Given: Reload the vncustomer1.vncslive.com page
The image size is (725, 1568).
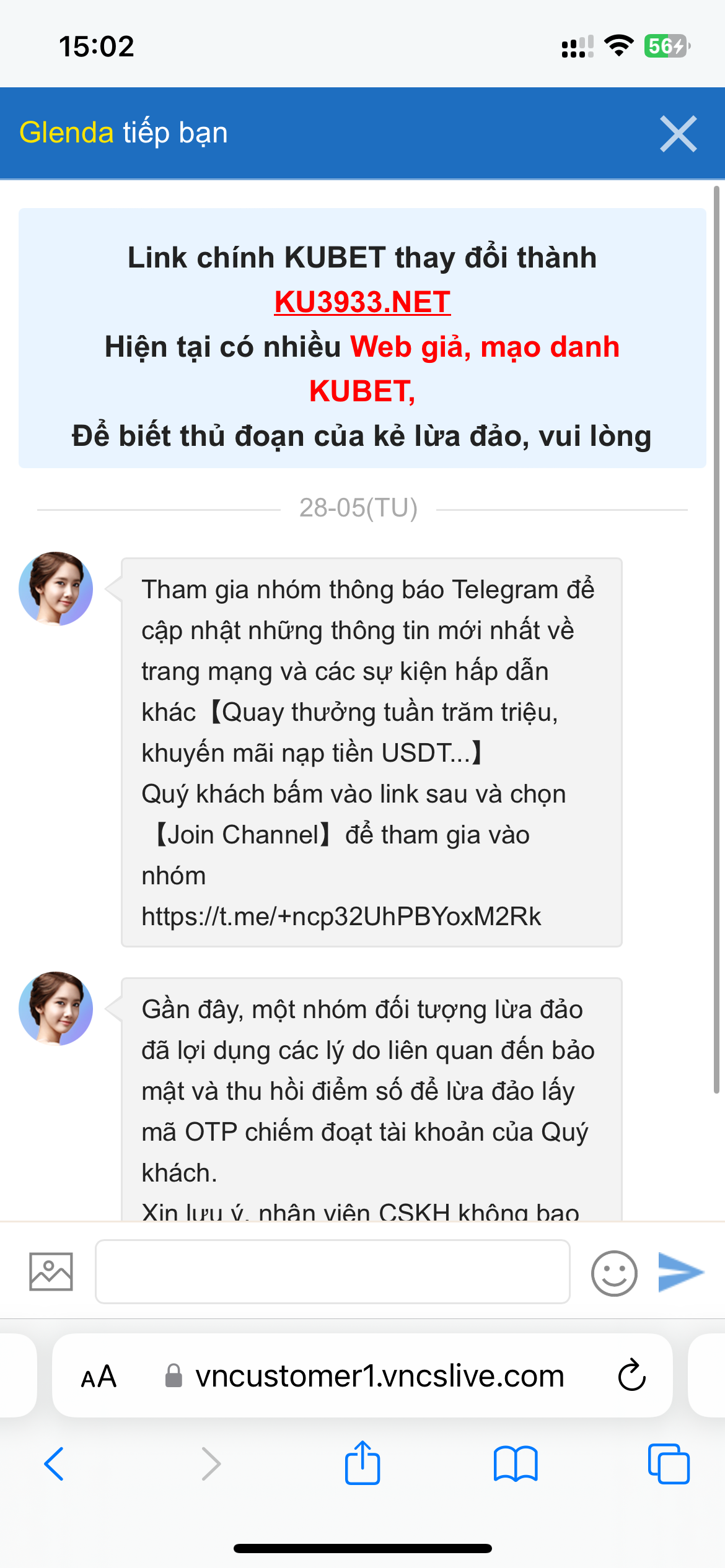Looking at the screenshot, I should point(631,1375).
